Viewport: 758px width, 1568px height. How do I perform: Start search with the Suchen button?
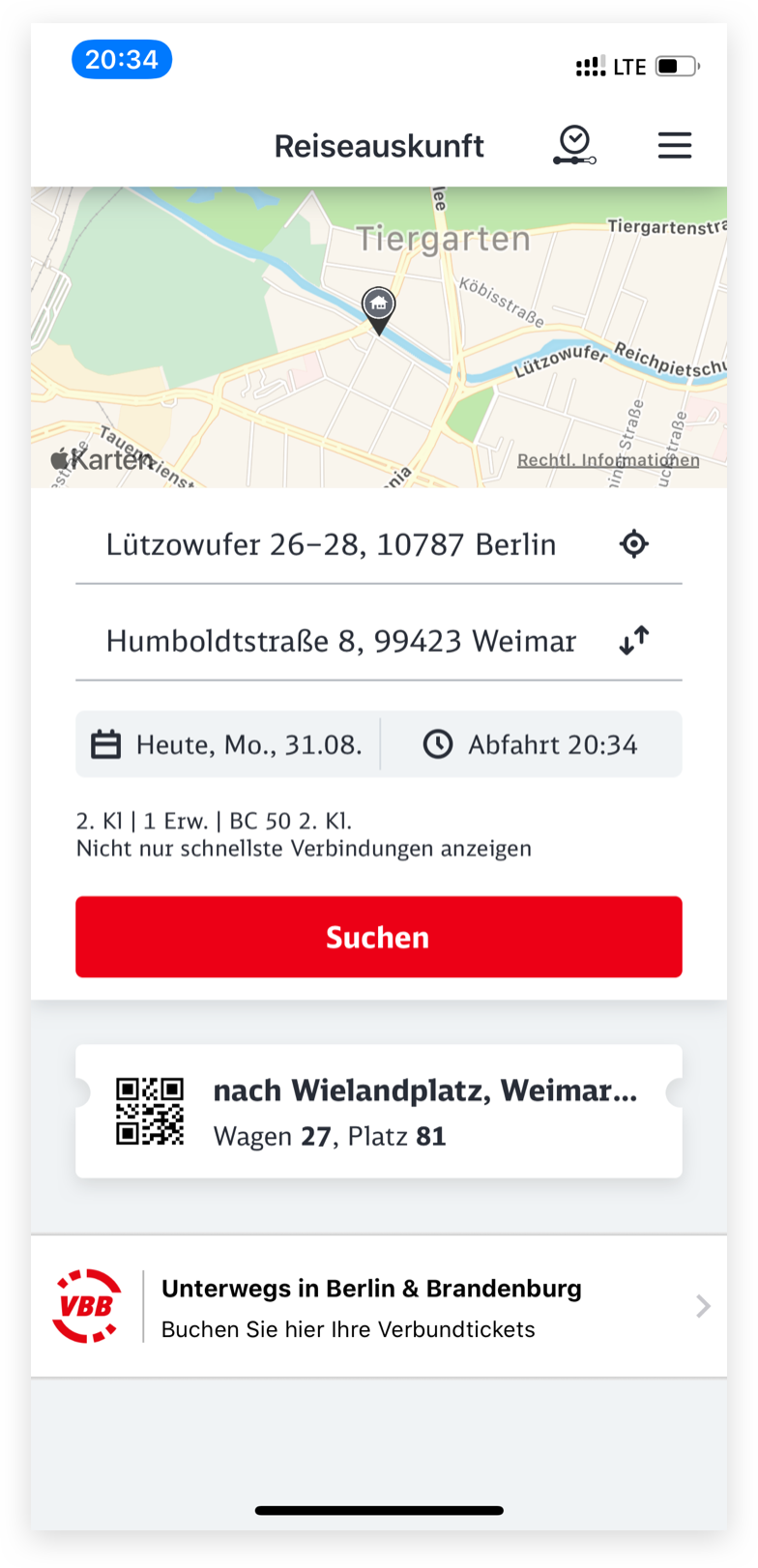(378, 937)
